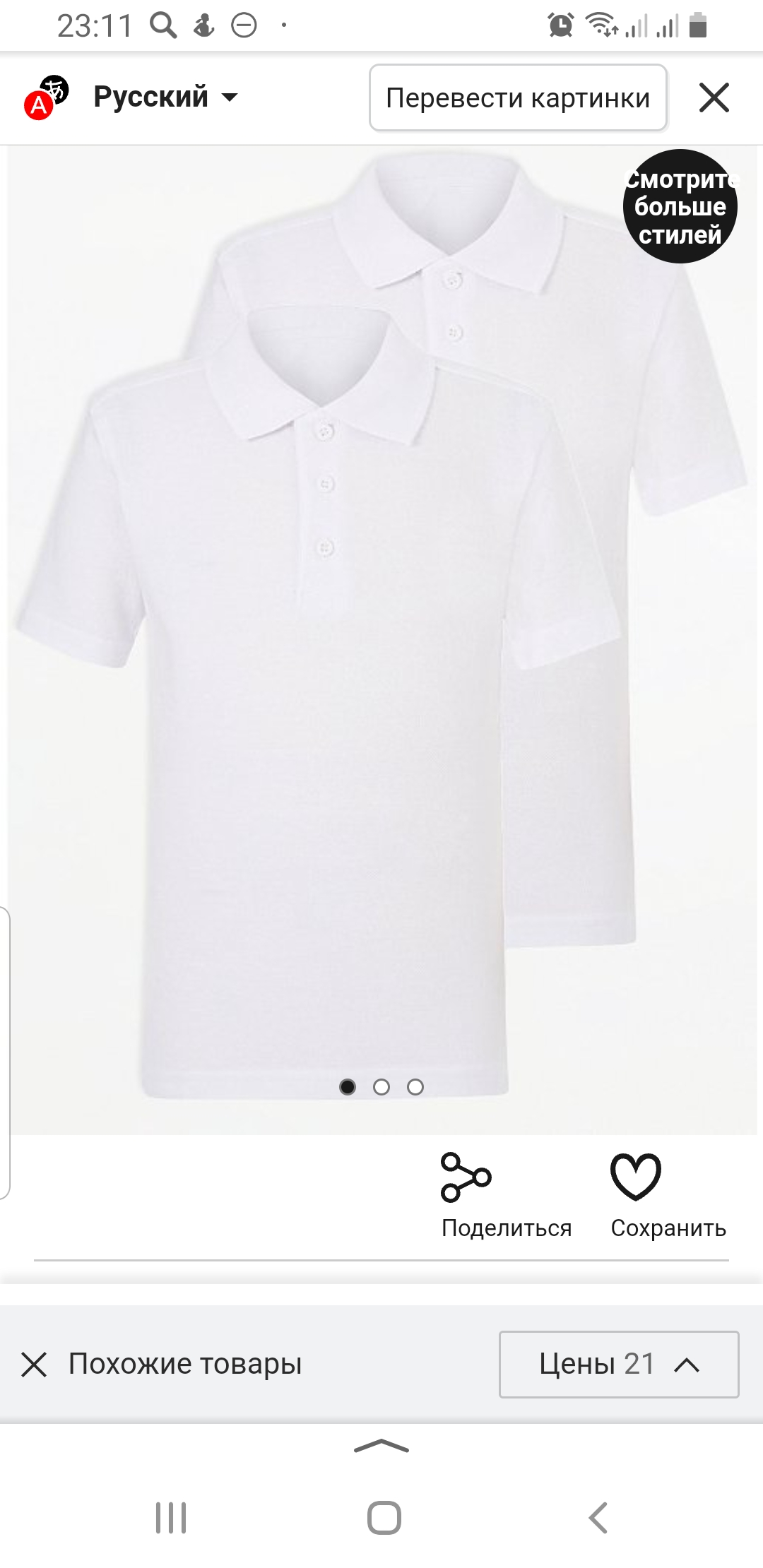Save the item with the heart icon
This screenshot has width=763, height=1568.
(x=668, y=1195)
